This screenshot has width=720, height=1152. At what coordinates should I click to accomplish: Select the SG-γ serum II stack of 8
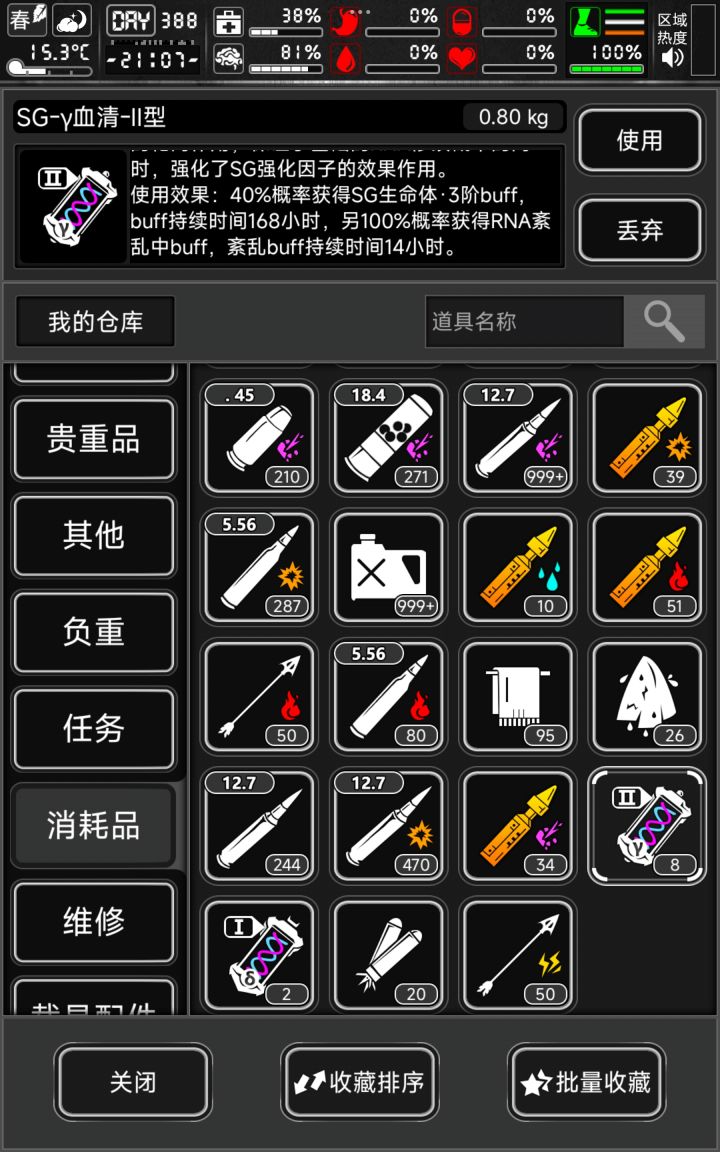click(x=646, y=825)
